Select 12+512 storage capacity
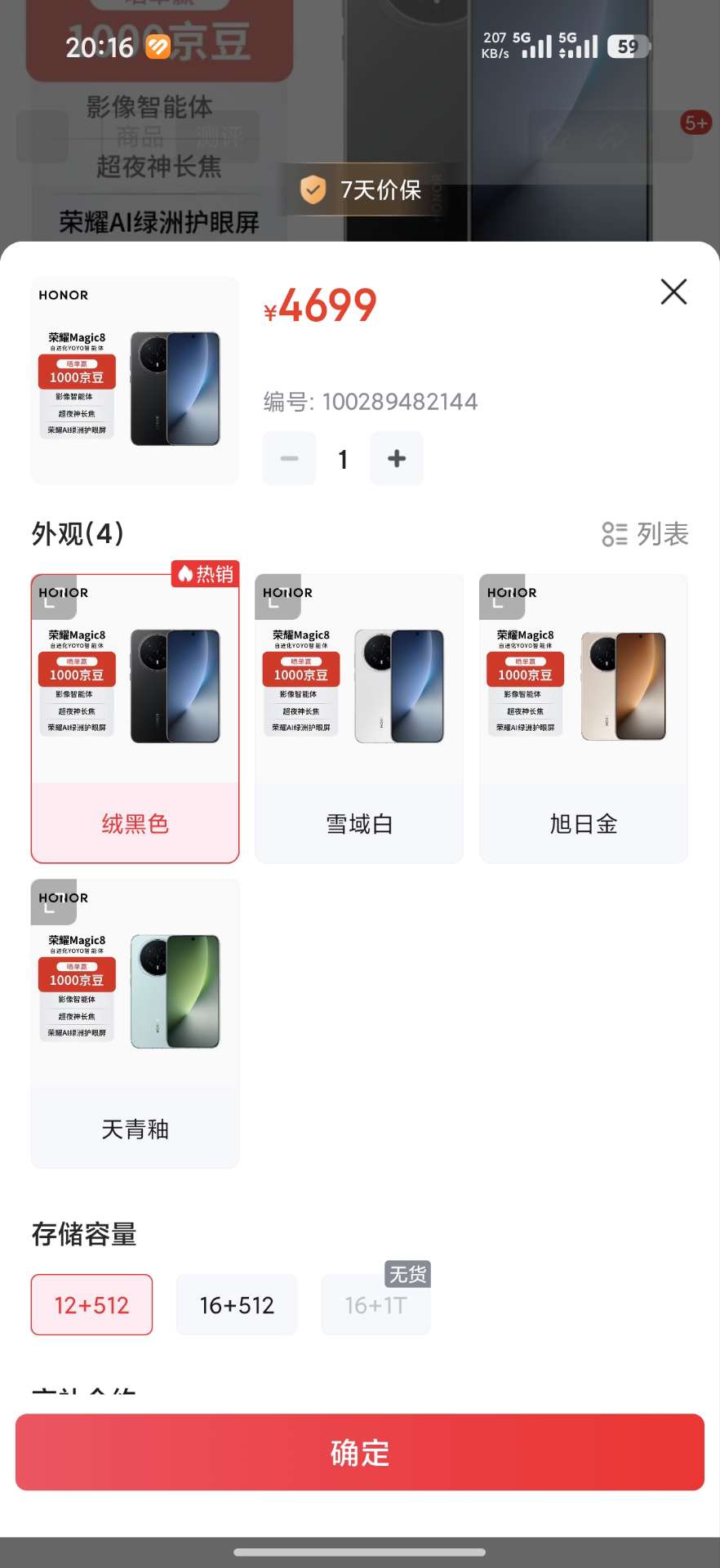 92,1305
